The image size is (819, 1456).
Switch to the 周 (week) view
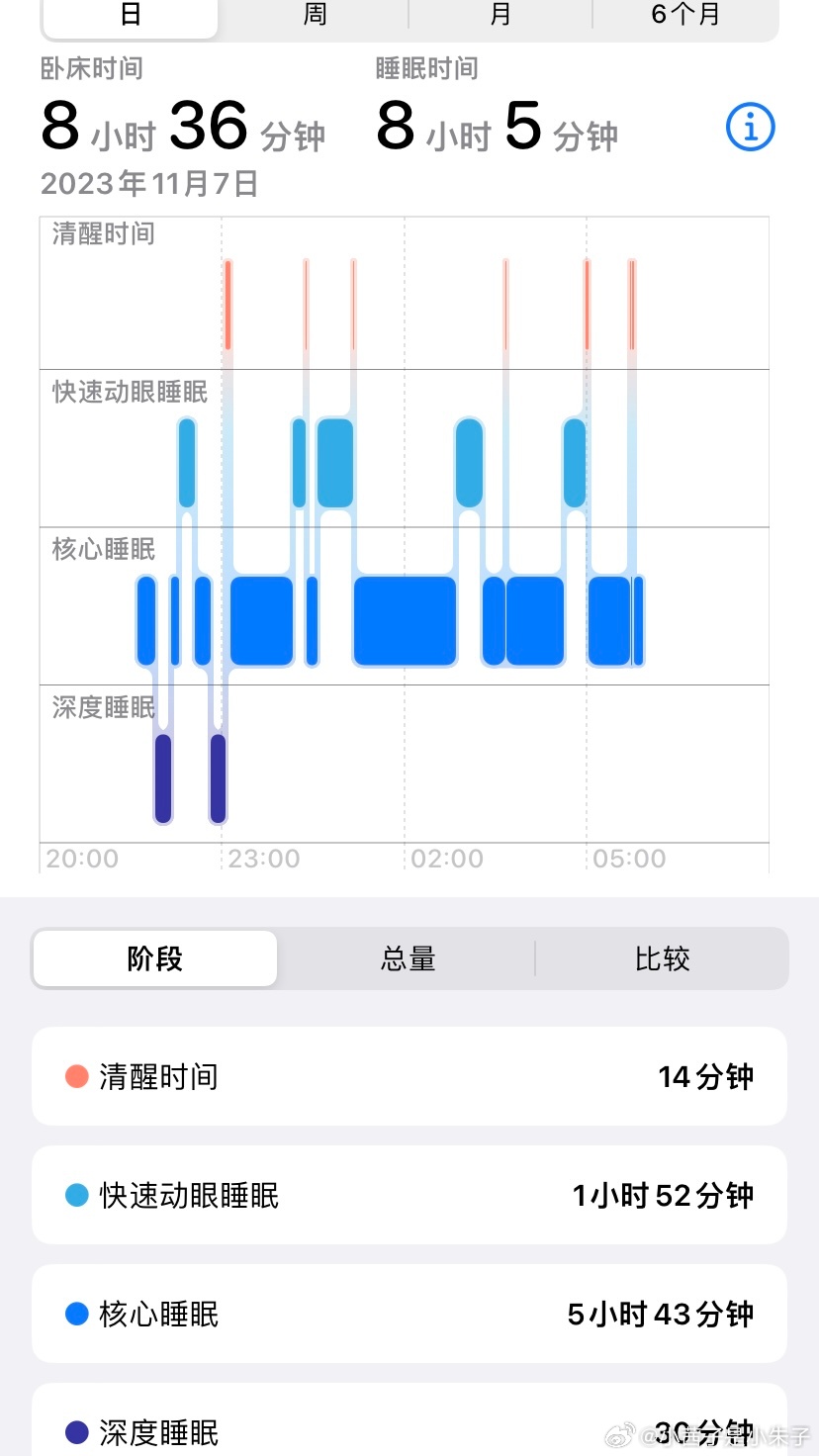[x=315, y=15]
